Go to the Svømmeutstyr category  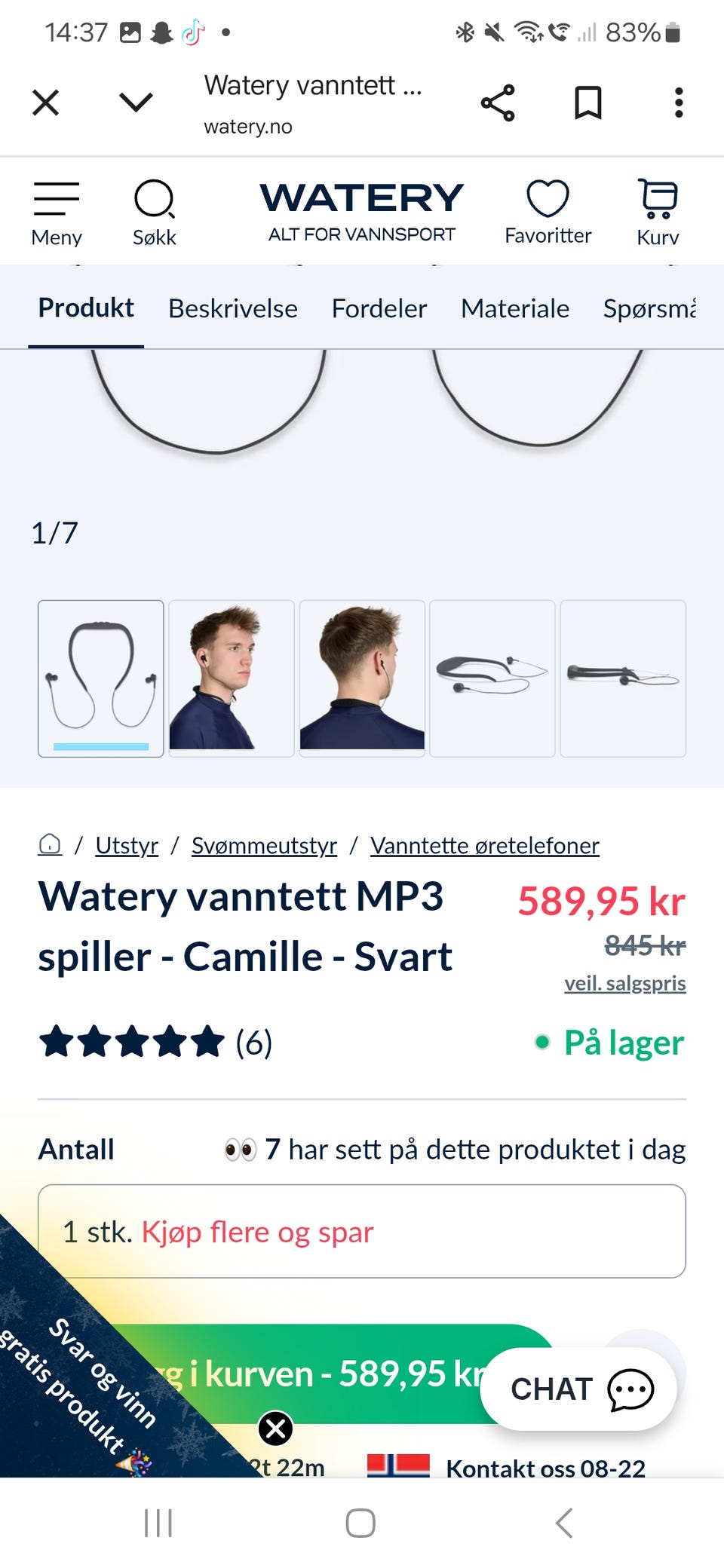(264, 846)
